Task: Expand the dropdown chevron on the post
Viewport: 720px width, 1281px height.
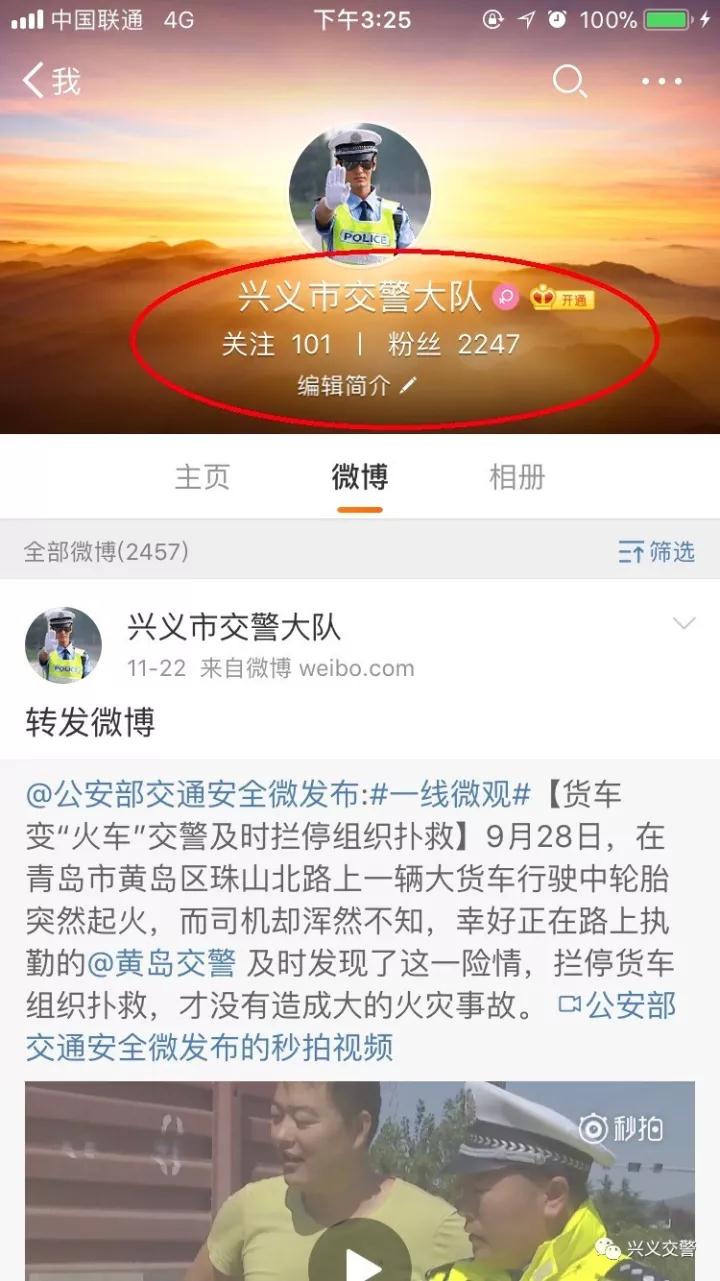Action: [x=684, y=624]
